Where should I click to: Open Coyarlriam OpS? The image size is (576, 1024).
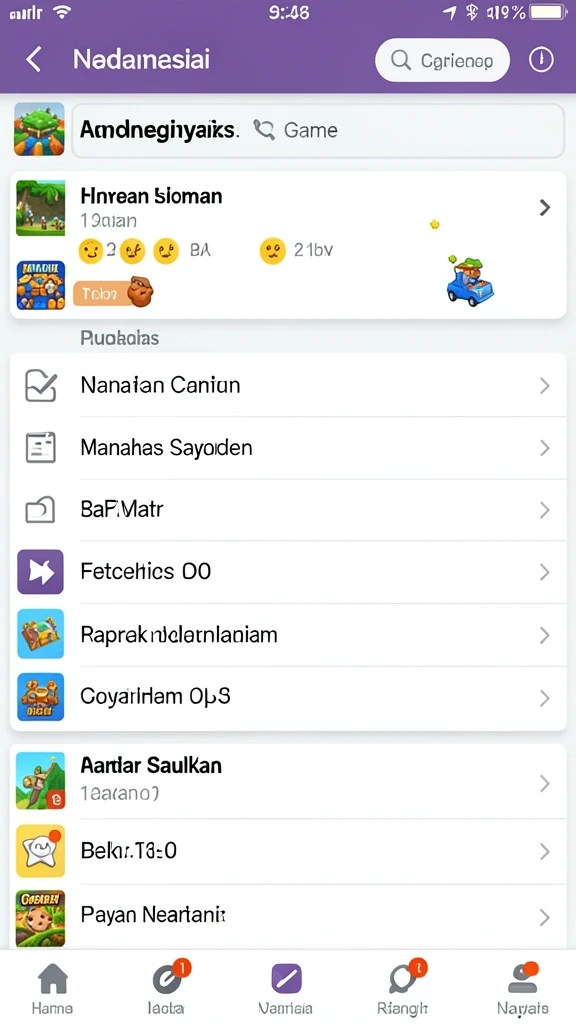(288, 697)
